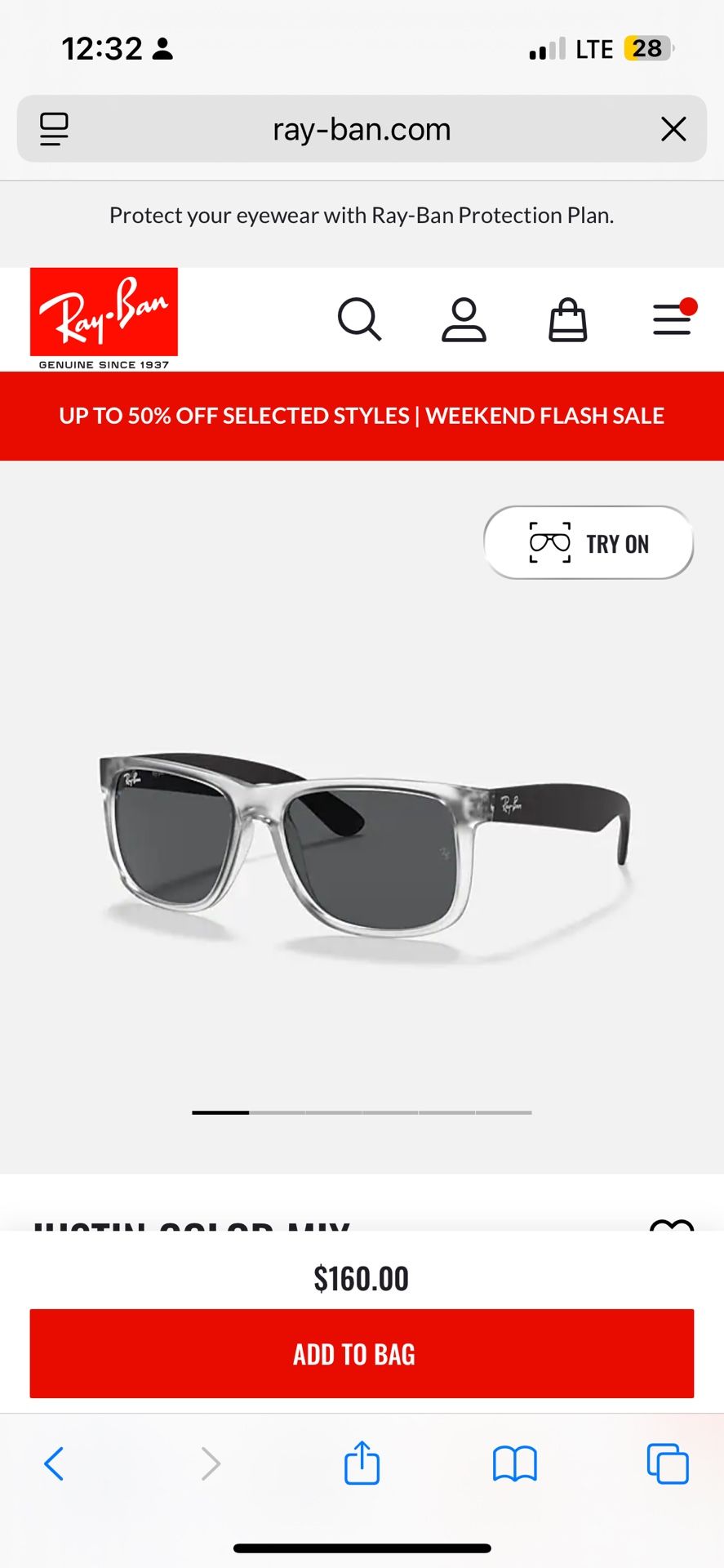Click the Ray-Ban logo
The image size is (724, 1568).
coord(104,314)
